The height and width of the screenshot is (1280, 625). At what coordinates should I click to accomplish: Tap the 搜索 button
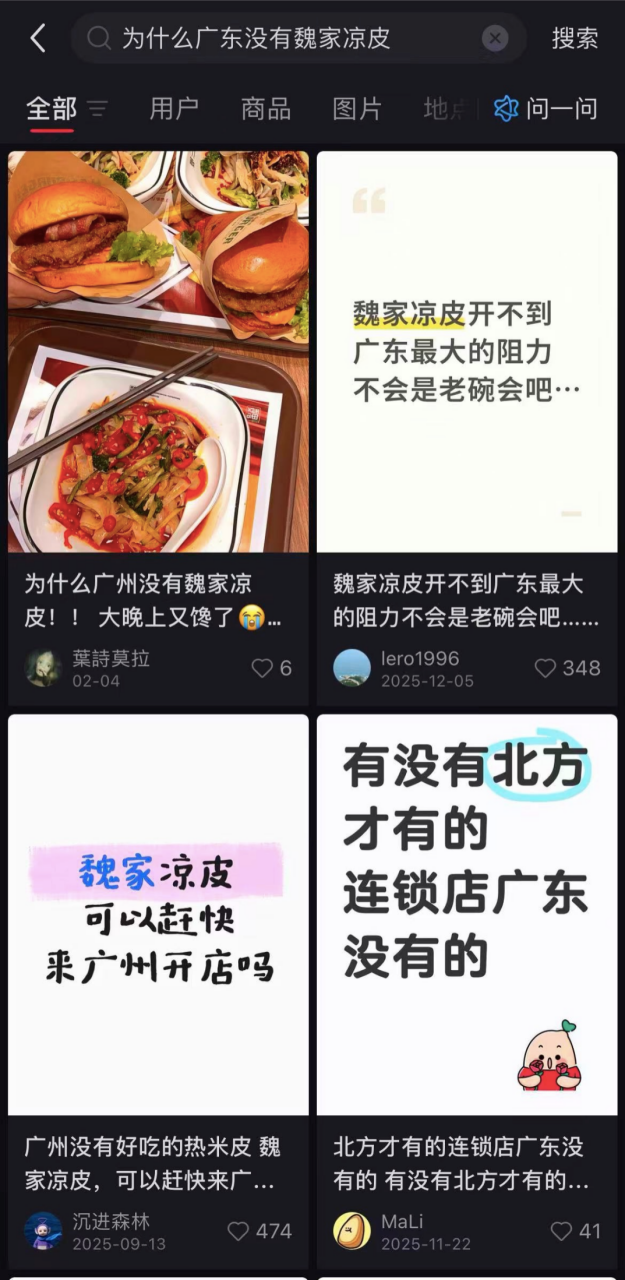pyautogui.click(x=575, y=39)
